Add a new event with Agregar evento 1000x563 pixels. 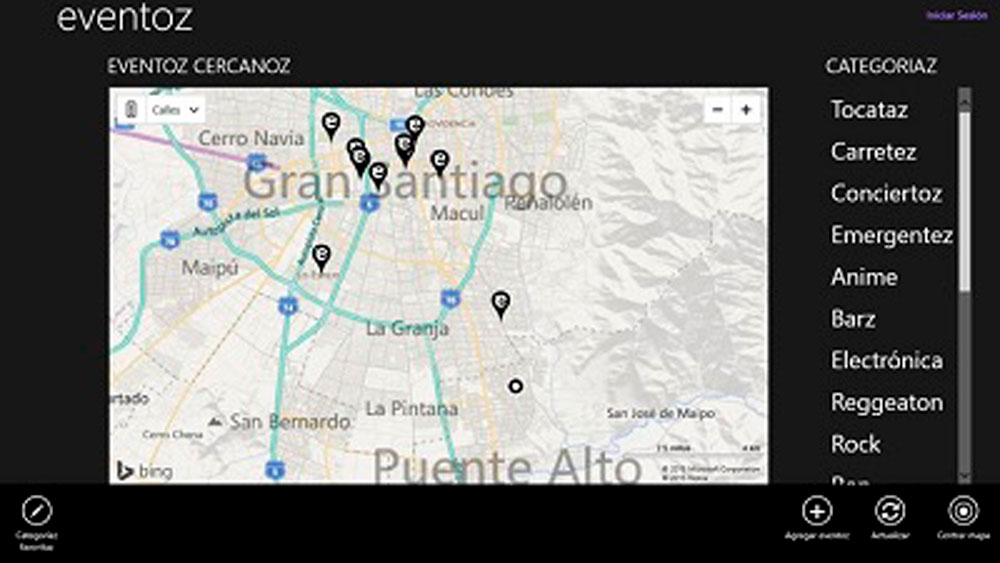pyautogui.click(x=817, y=511)
